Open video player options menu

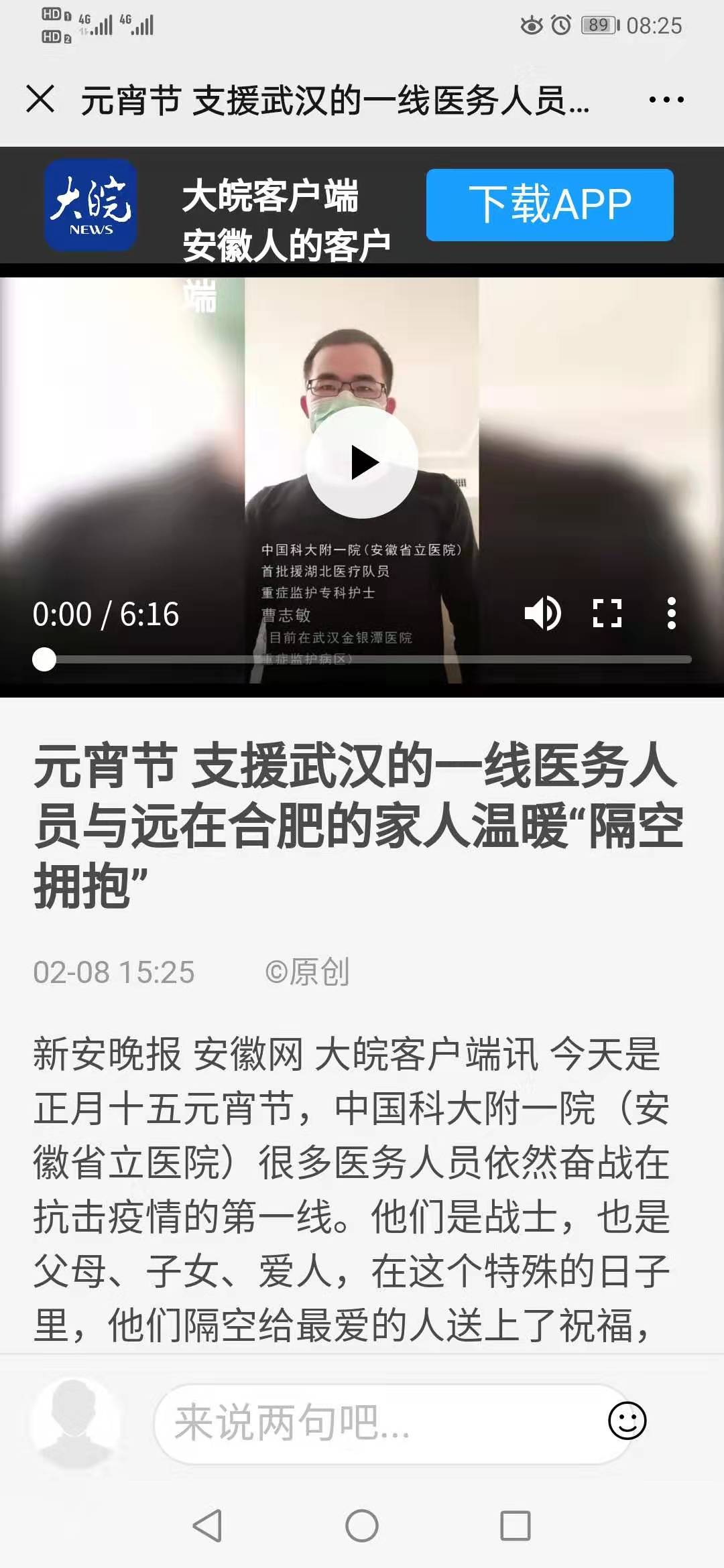point(671,613)
